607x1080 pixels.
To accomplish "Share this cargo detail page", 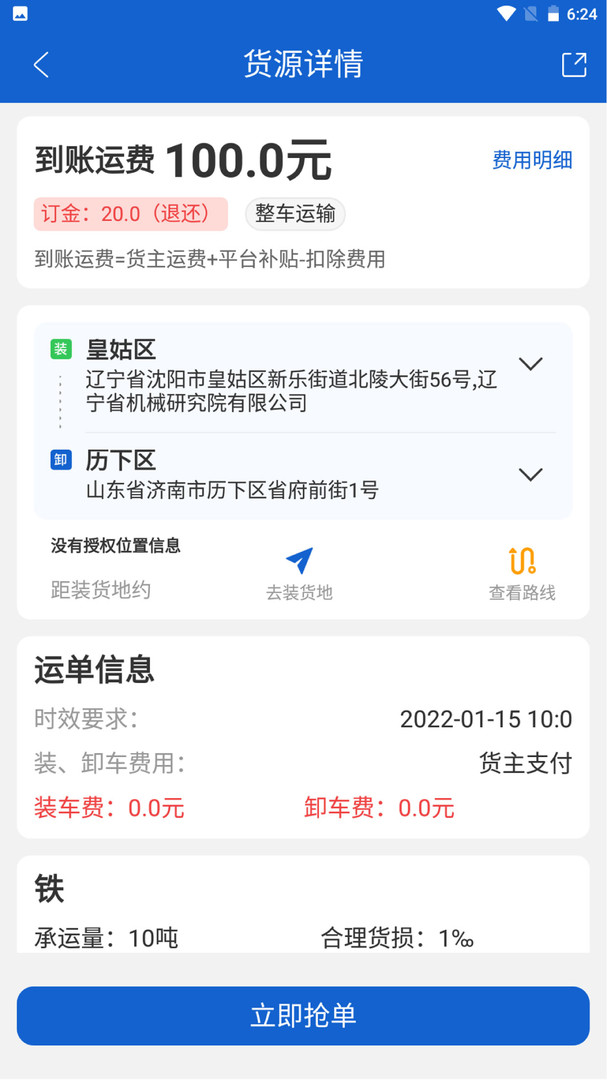I will [574, 65].
